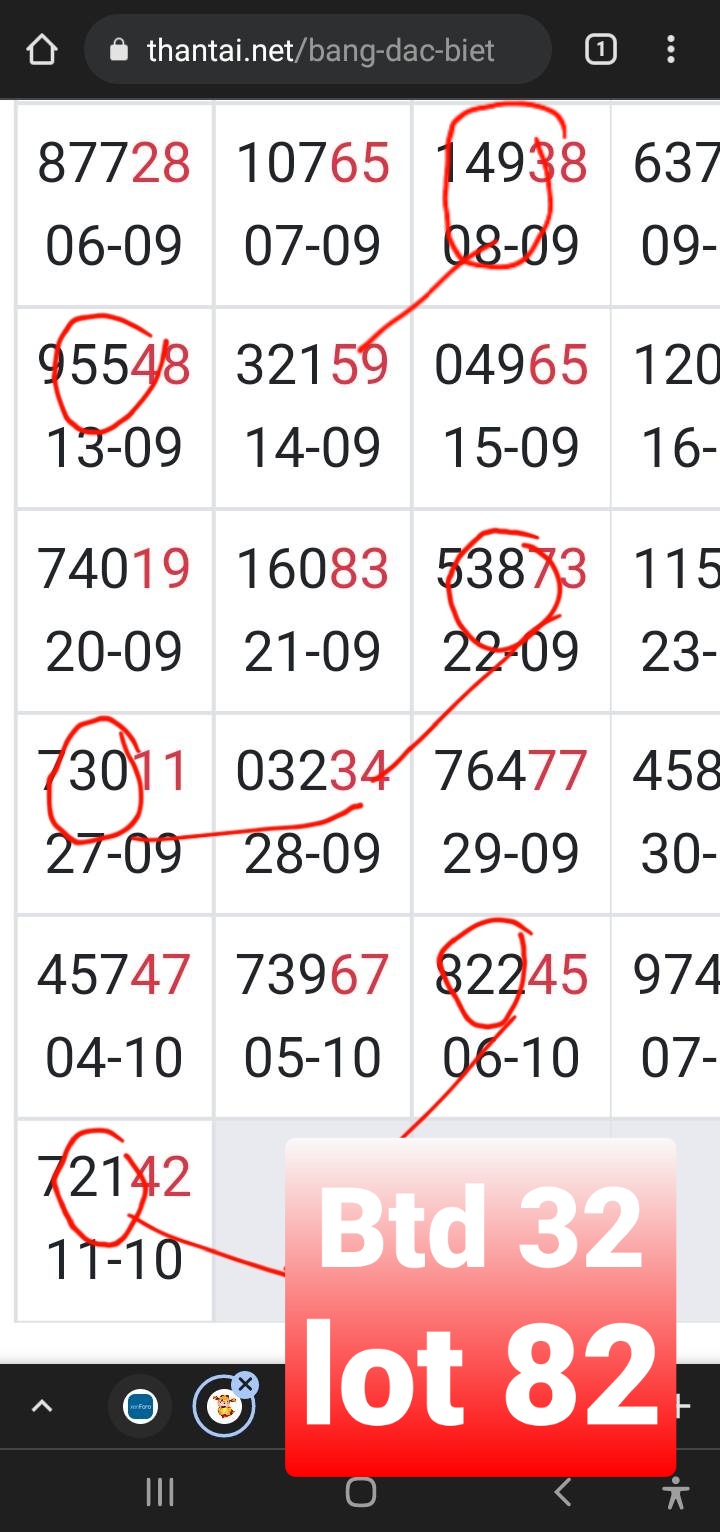Close the currently selected bottom tab
This screenshot has width=720, height=1532.
(x=245, y=1384)
